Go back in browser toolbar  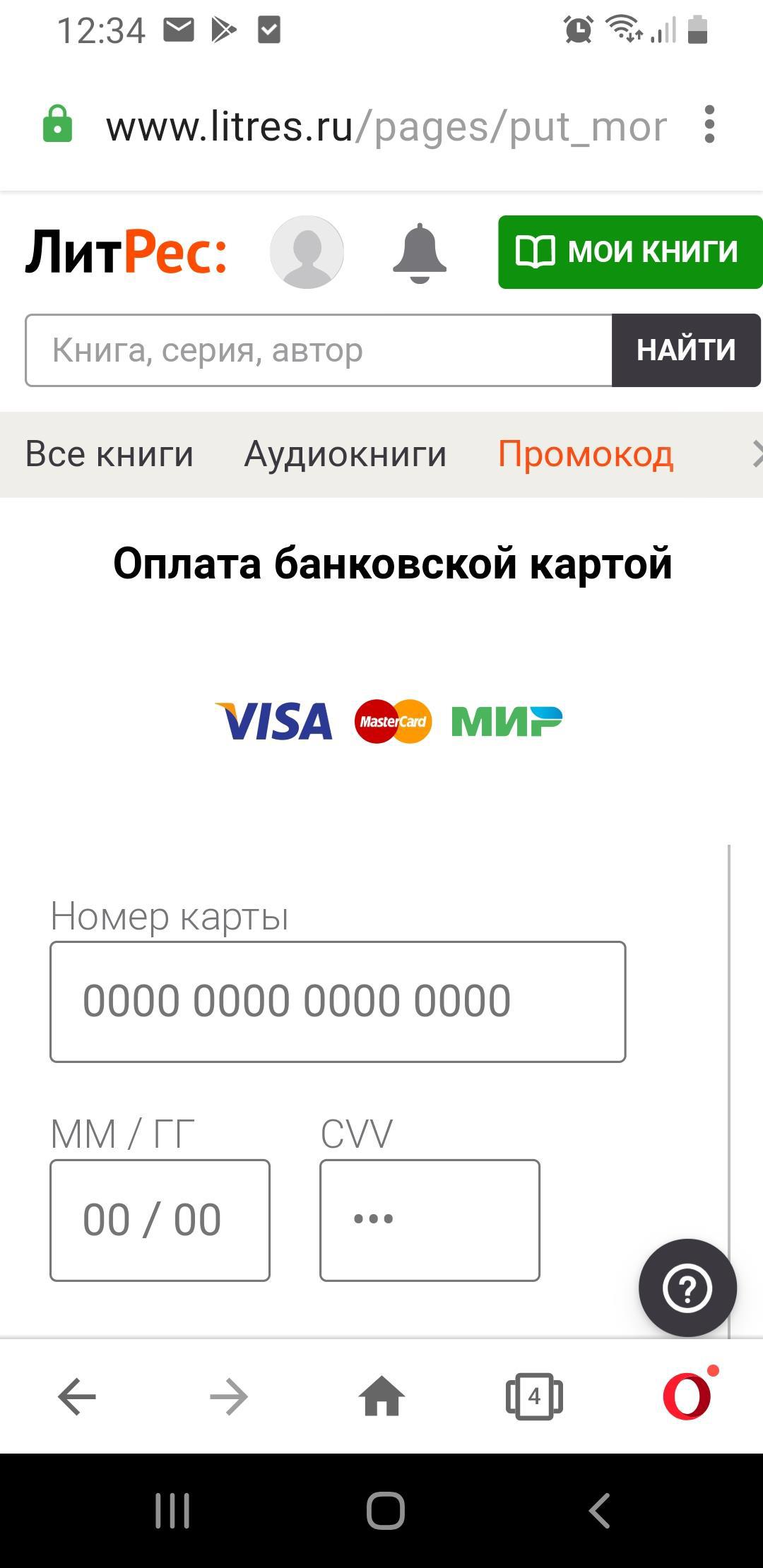pyautogui.click(x=76, y=1396)
